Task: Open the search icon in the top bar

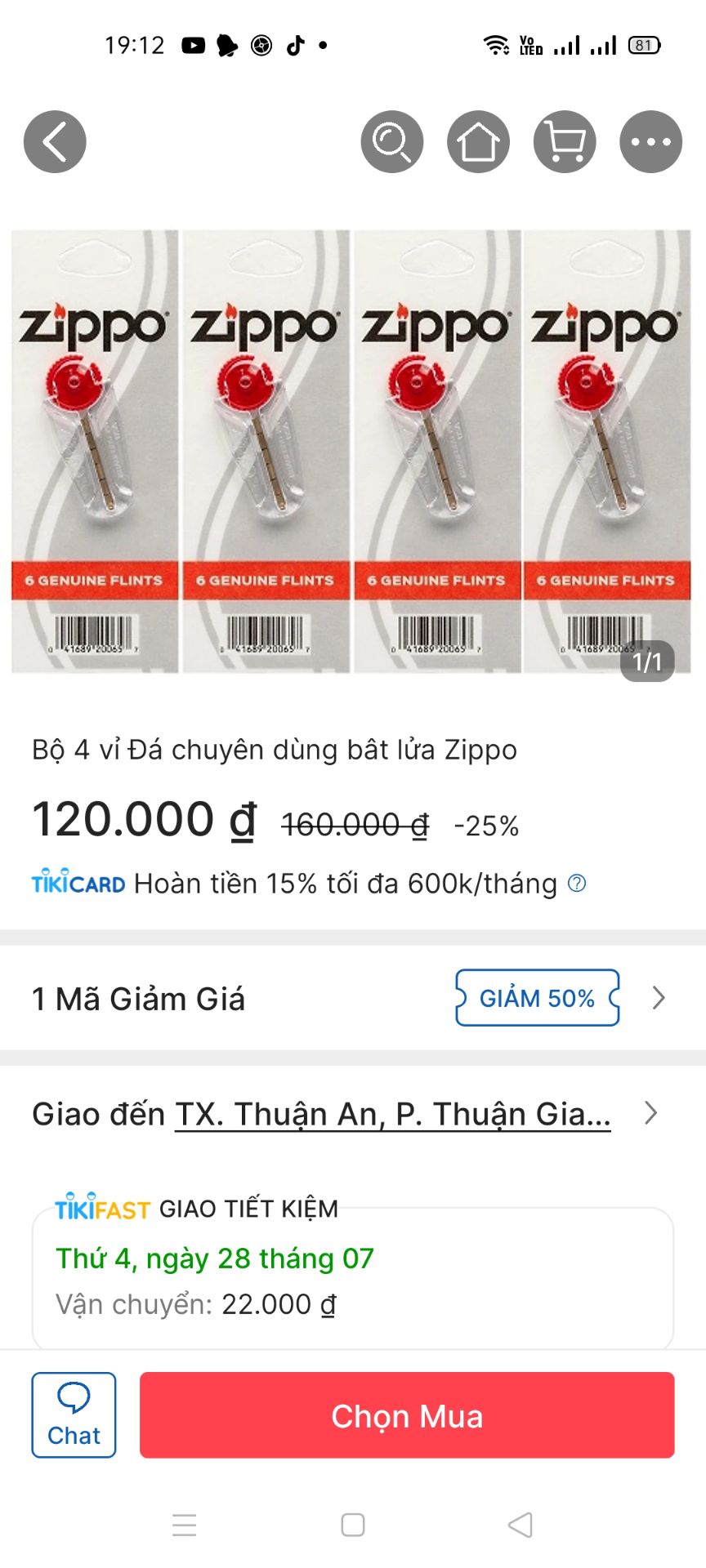Action: [x=391, y=140]
